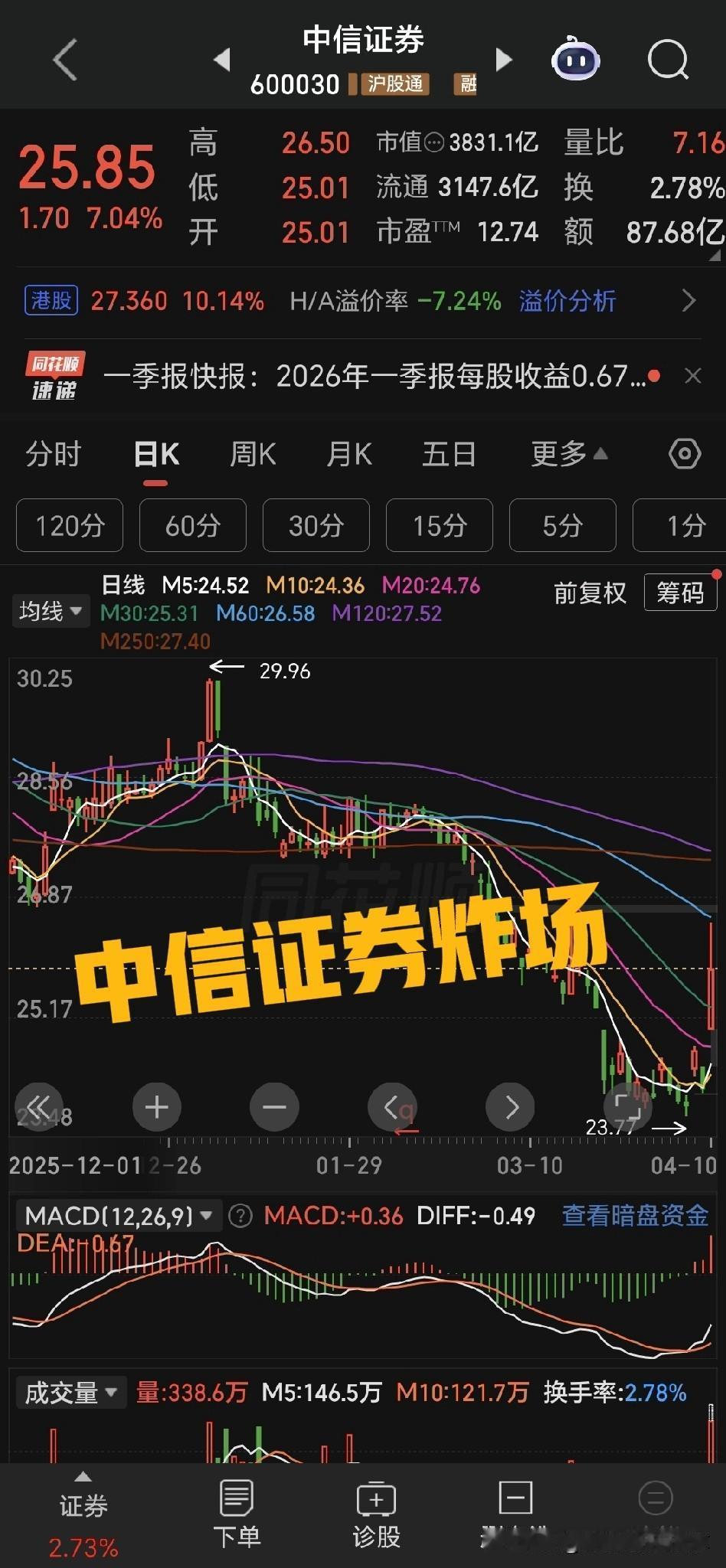Open the 溢价分析 premium analysis link
Viewport: 726px width, 1568px height.
click(567, 301)
